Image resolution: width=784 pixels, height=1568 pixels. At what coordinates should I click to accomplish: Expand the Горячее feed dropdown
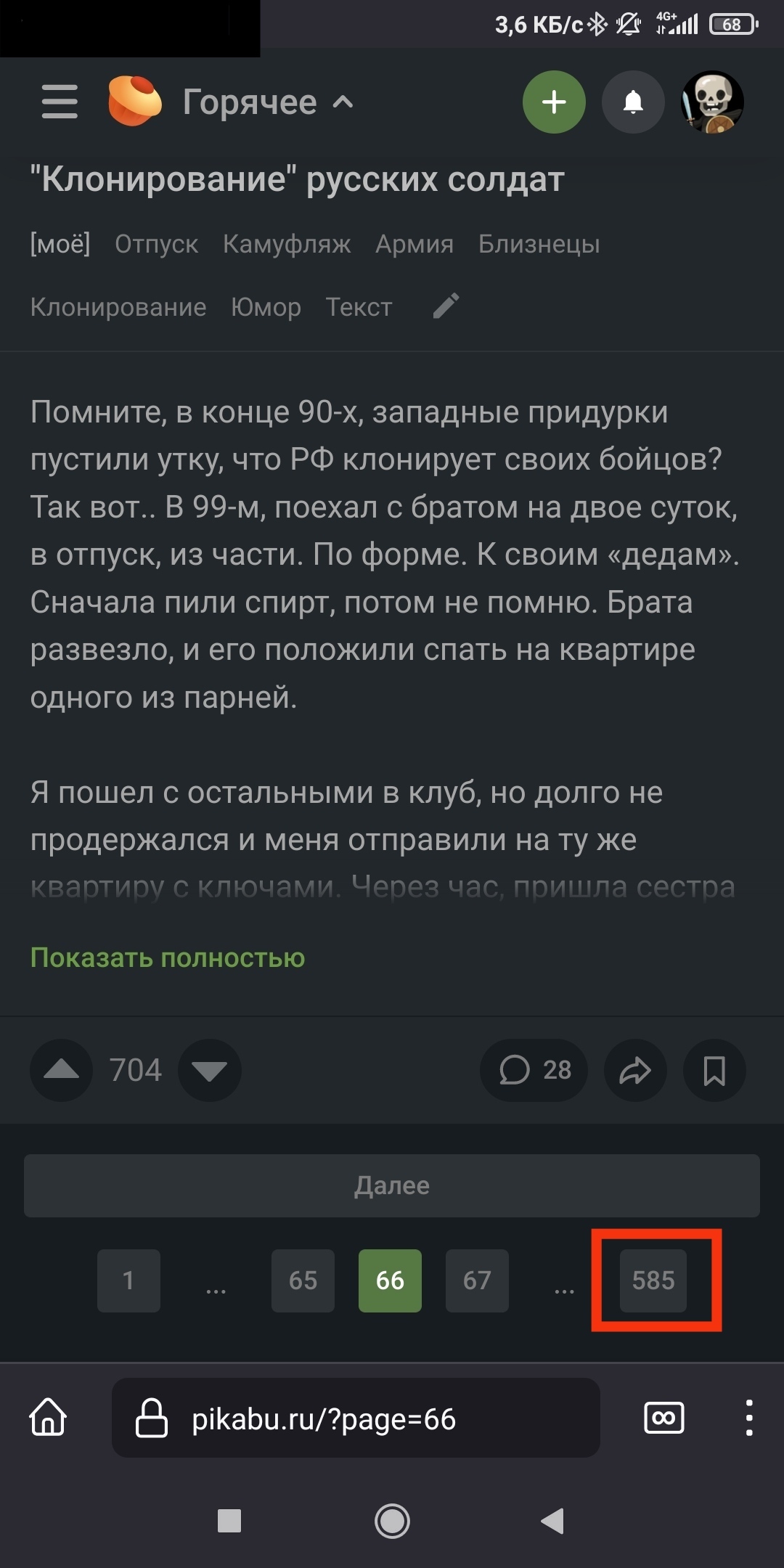click(269, 102)
